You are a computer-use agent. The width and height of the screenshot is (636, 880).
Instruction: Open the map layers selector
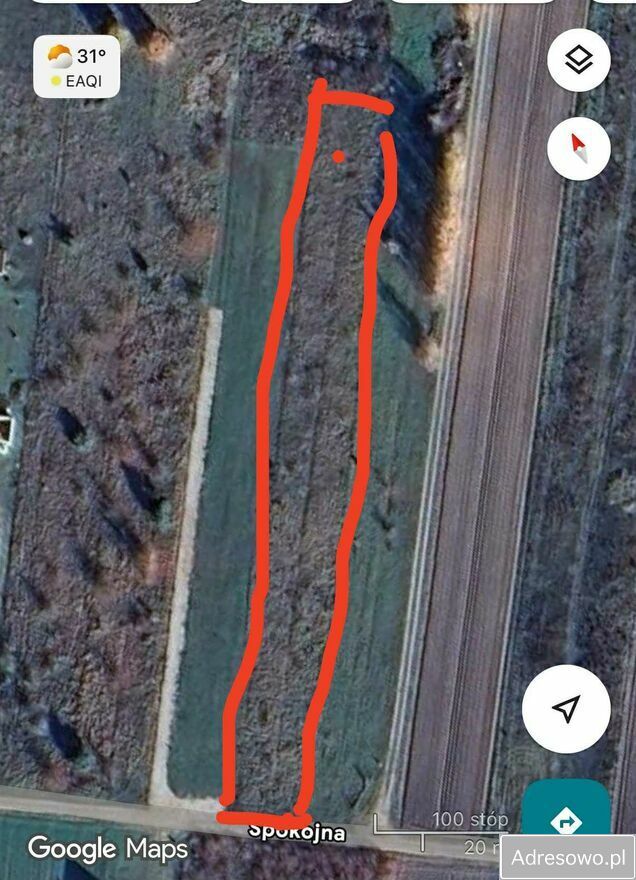[x=579, y=60]
